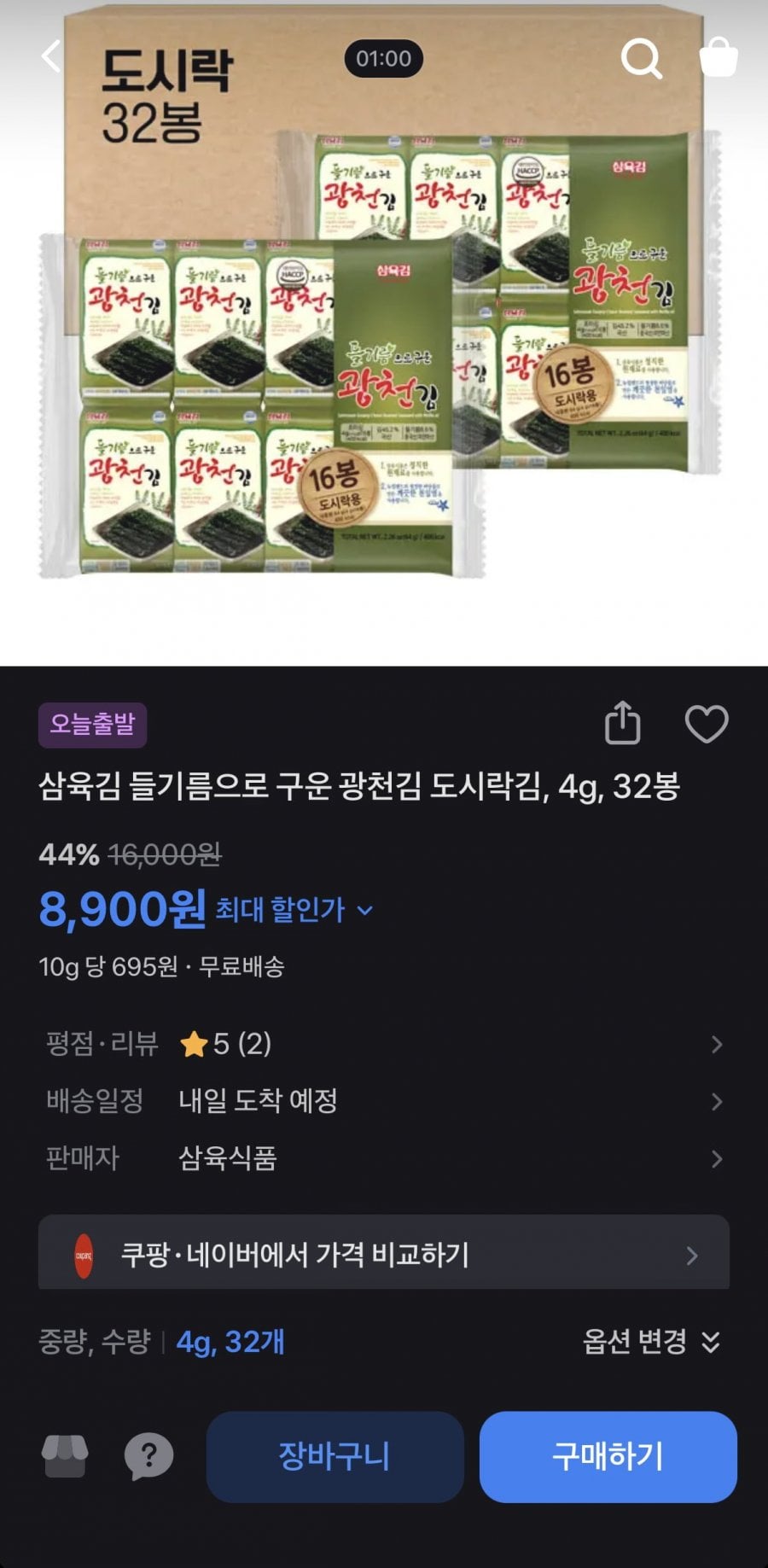
Task: Visit the store via shop icon
Action: [x=65, y=1456]
